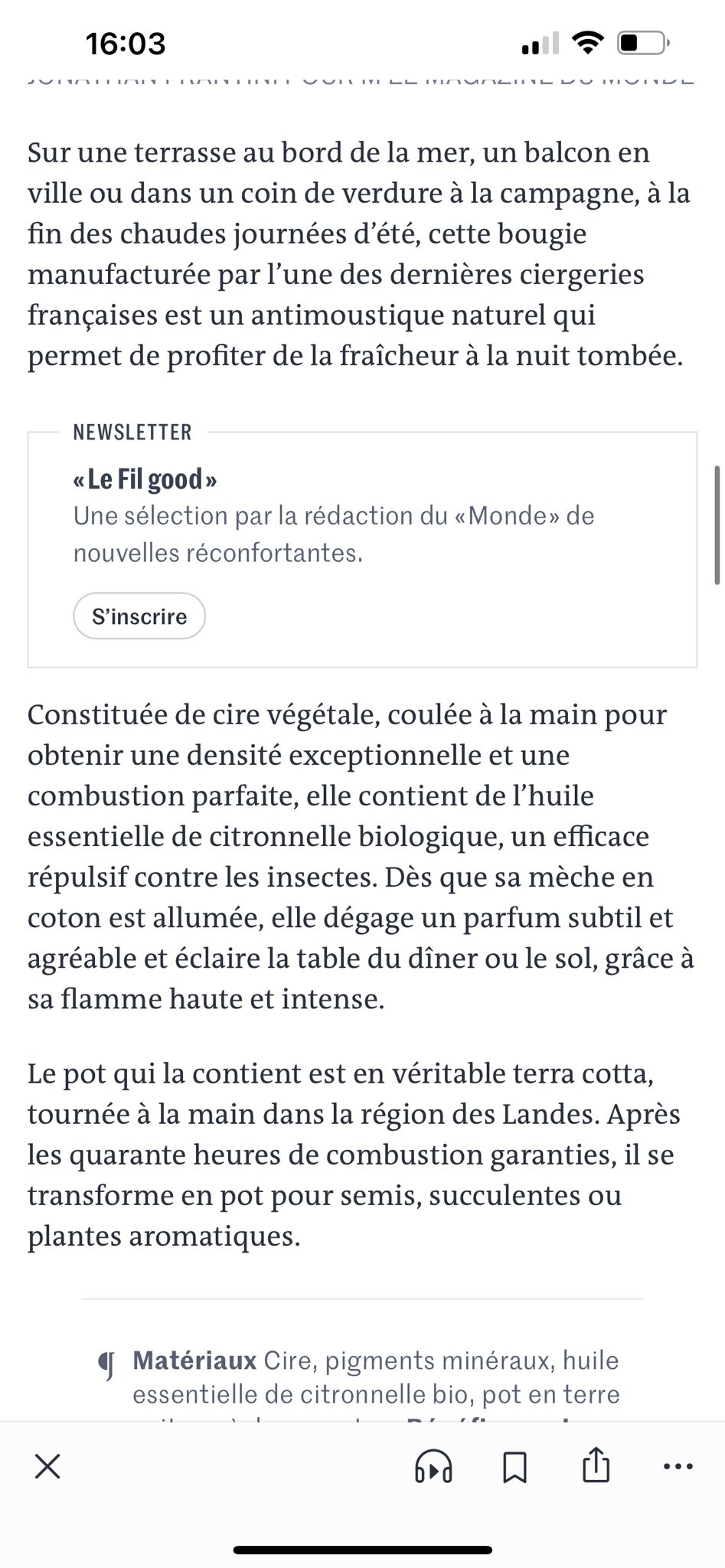The width and height of the screenshot is (725, 1568).
Task: Open the more options menu
Action: point(678,1468)
